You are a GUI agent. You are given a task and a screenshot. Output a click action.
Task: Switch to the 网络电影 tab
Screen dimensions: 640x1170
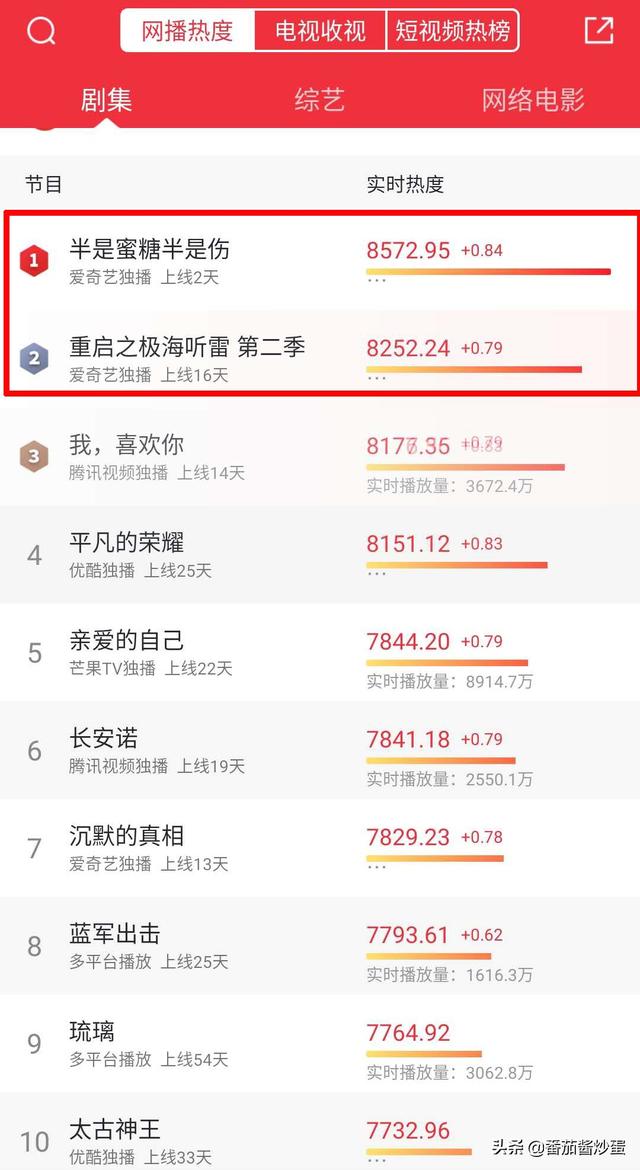point(533,100)
